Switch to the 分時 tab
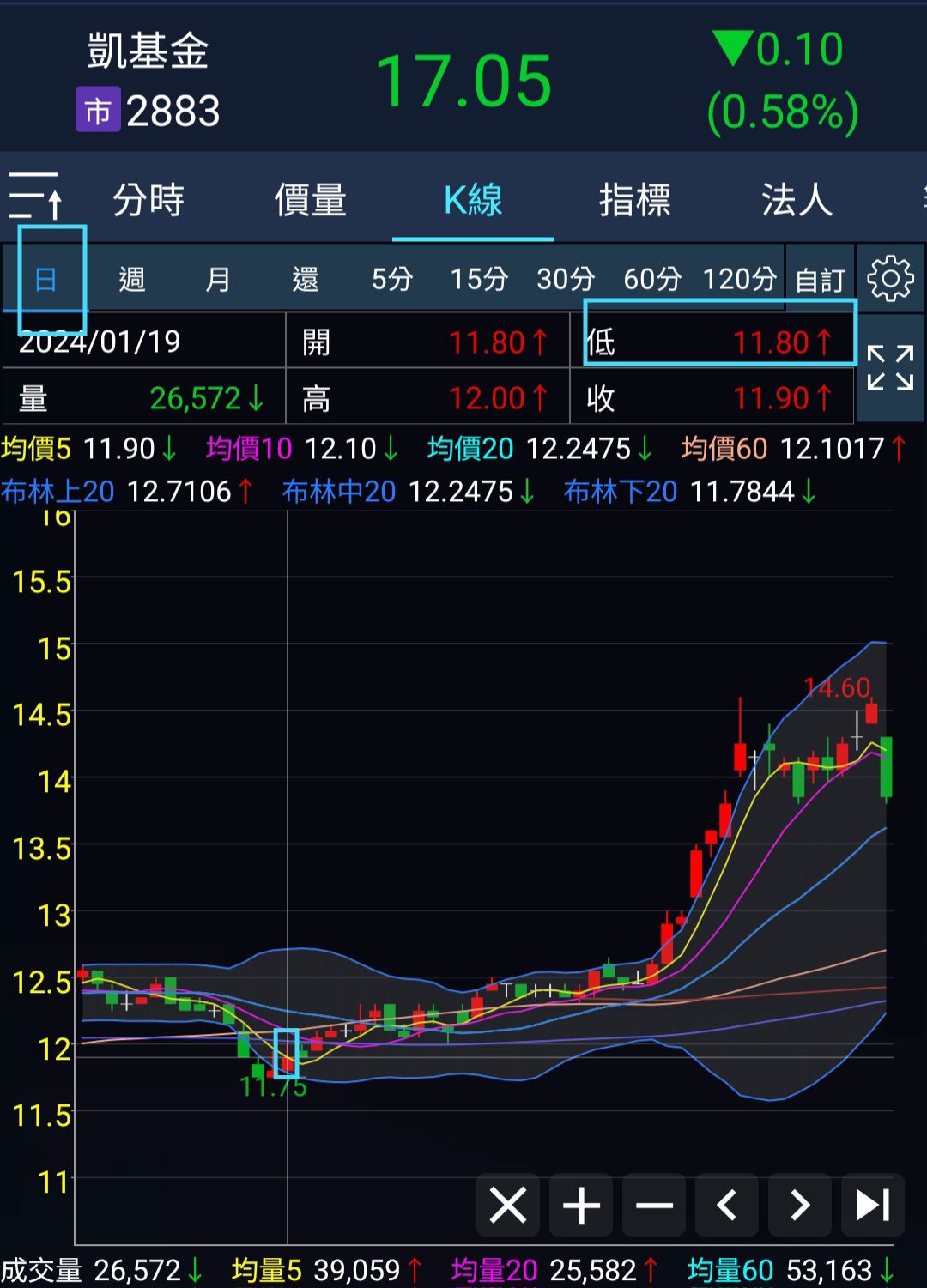 pyautogui.click(x=148, y=200)
